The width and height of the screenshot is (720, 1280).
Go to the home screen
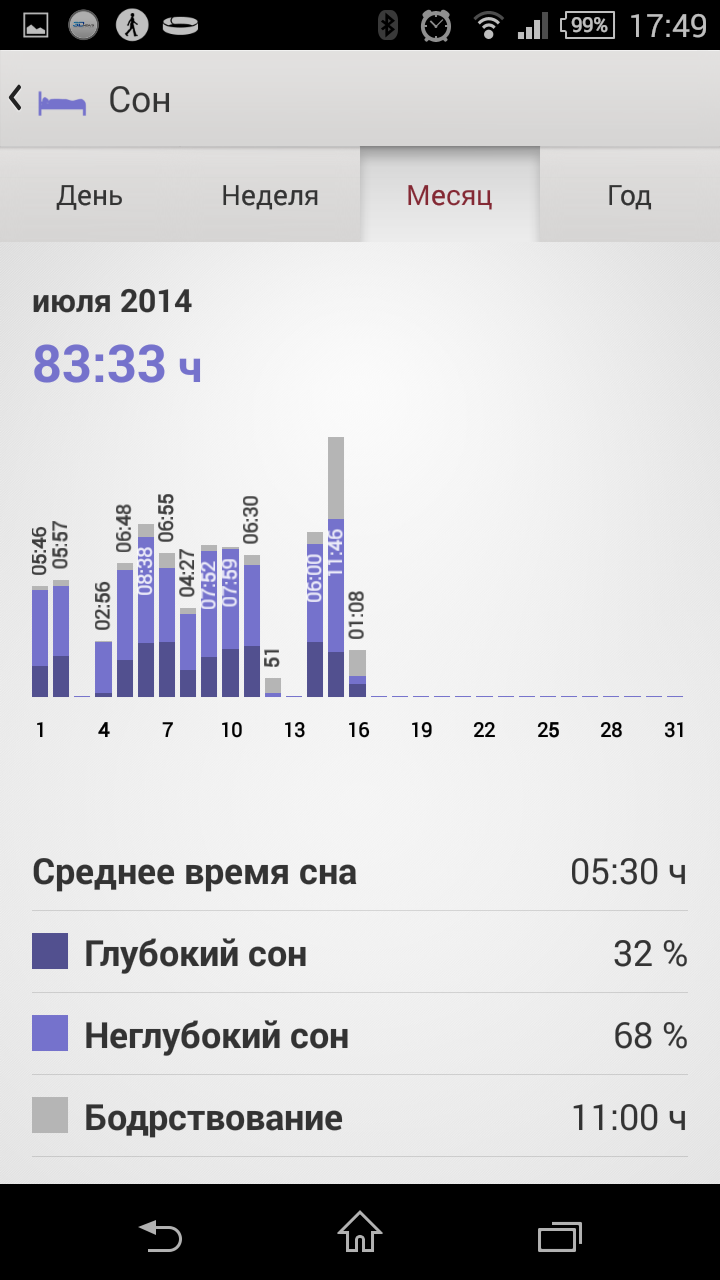tap(360, 1233)
